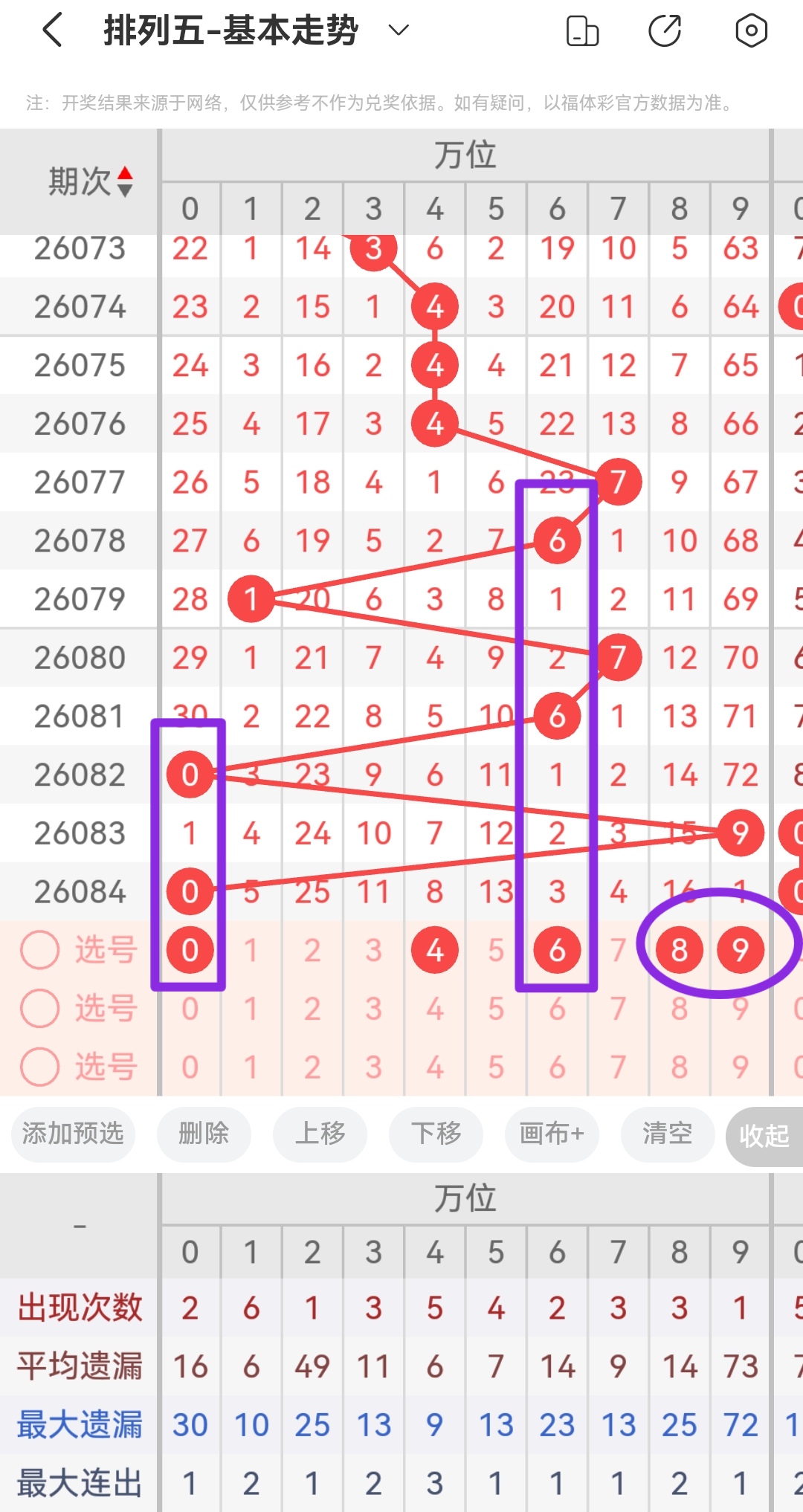Tap the 删除 button to delete selection
The height and width of the screenshot is (1512, 803).
(x=204, y=1134)
